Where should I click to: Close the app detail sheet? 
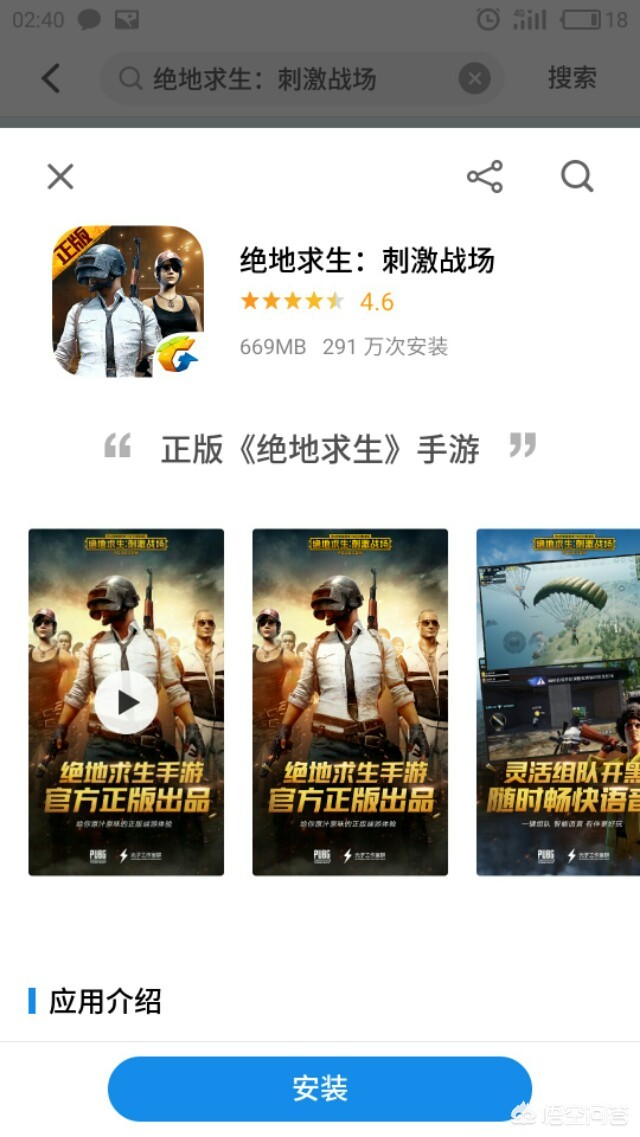(x=61, y=177)
